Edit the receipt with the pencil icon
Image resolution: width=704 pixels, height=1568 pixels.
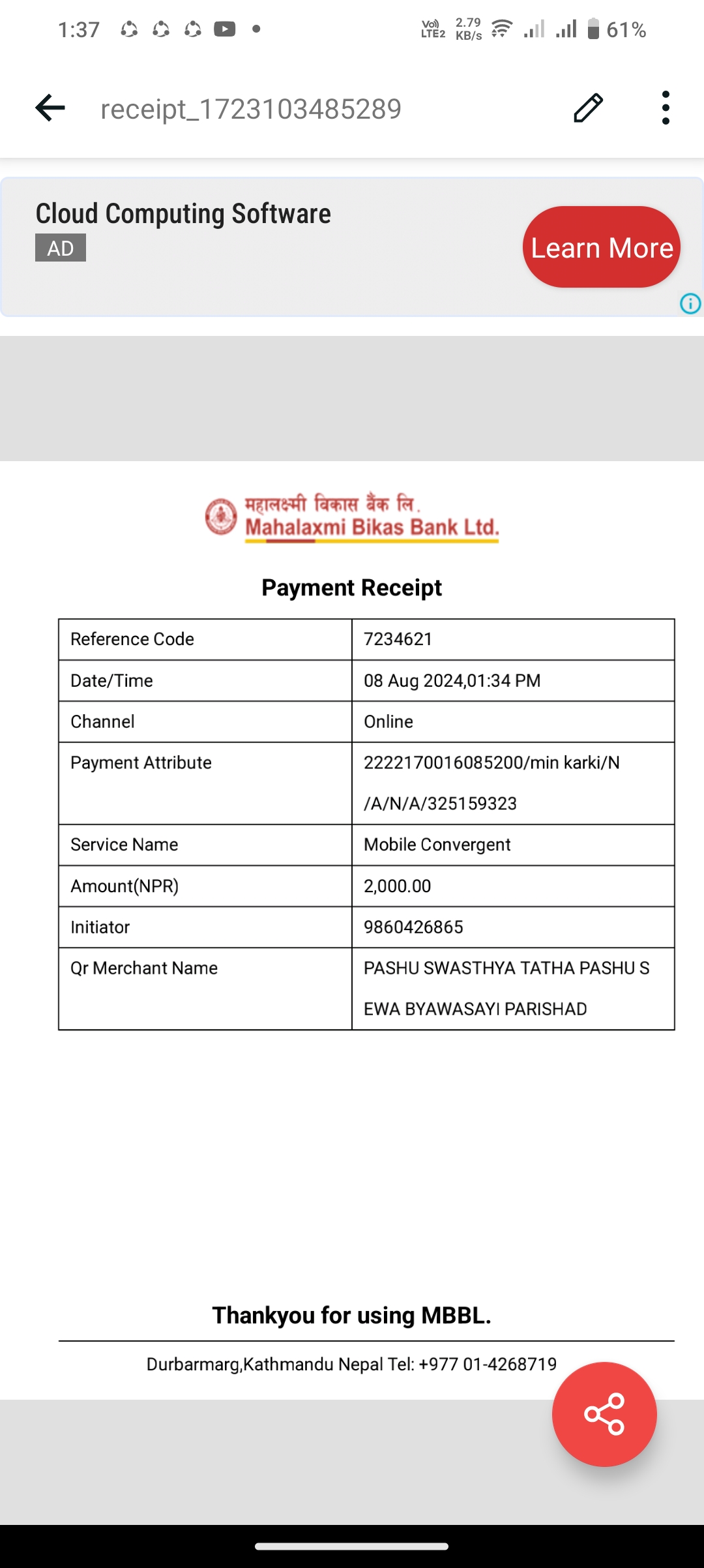tap(588, 108)
